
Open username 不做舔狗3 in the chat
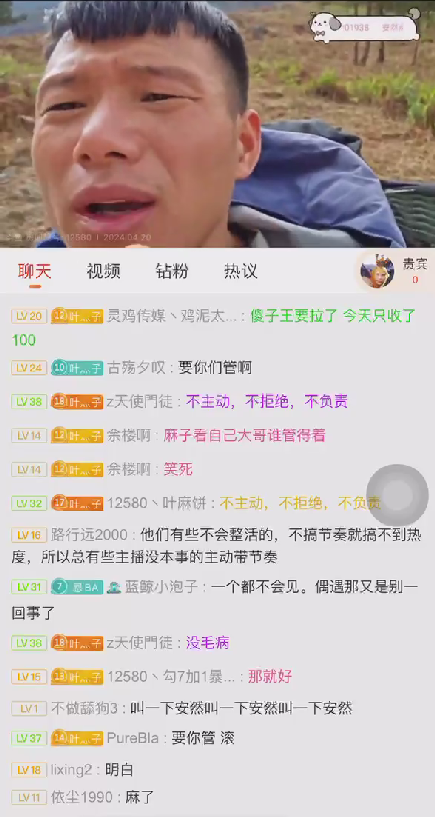[84, 708]
